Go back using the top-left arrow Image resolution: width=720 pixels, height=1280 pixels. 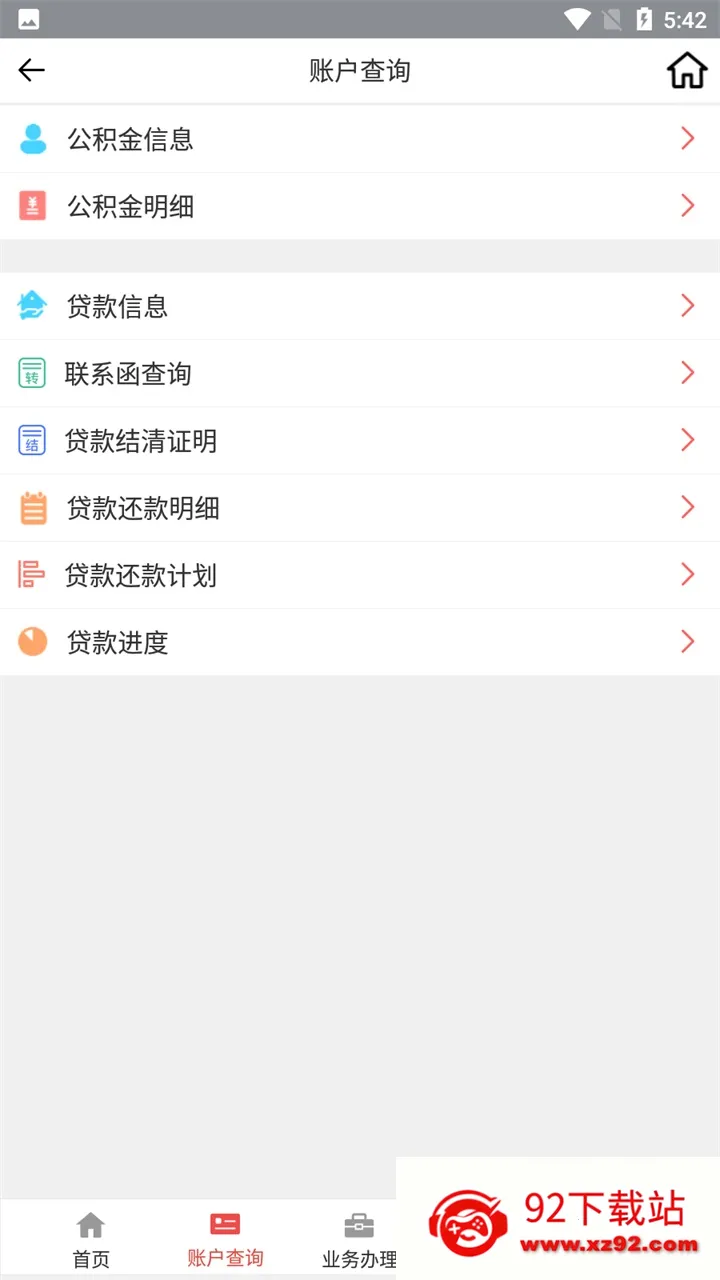(32, 70)
